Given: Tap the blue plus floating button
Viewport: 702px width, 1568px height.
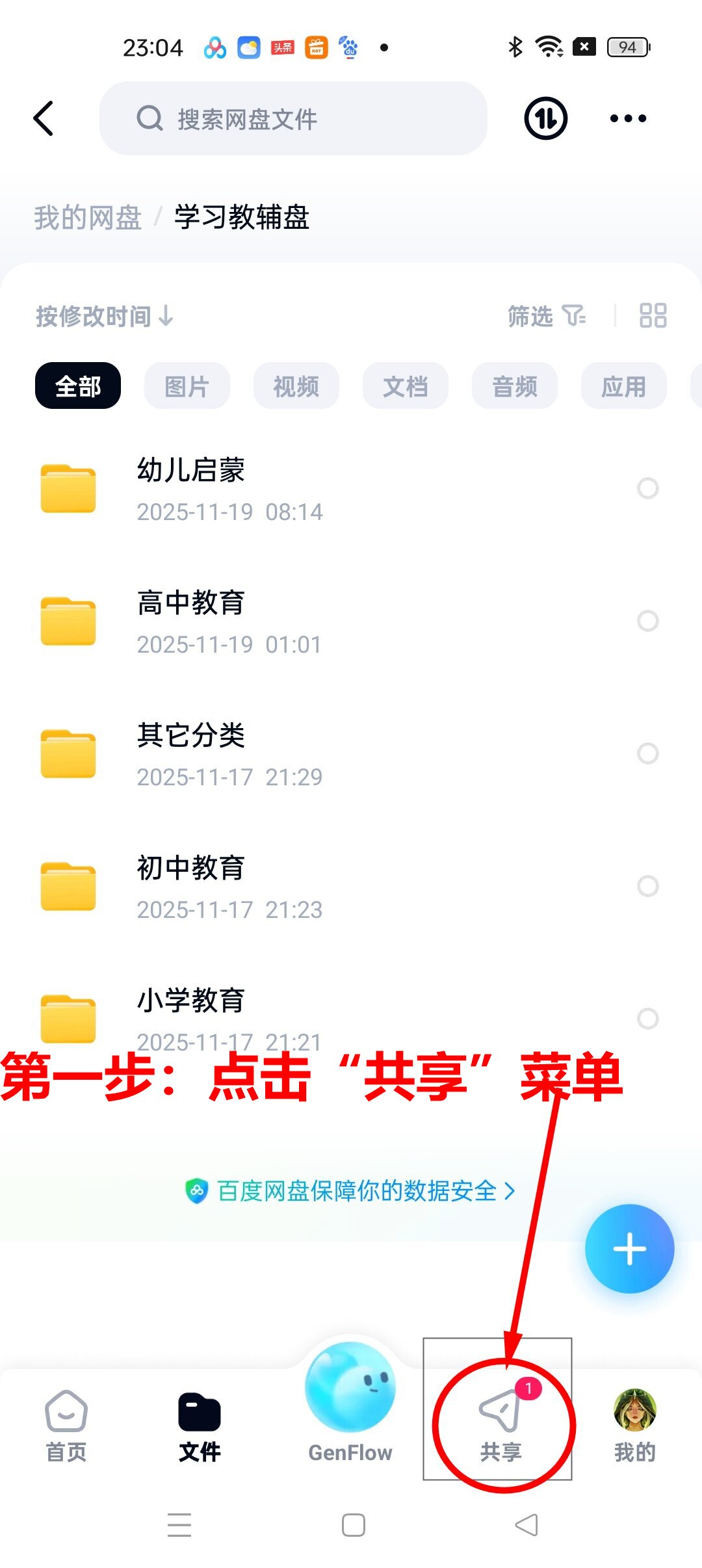Looking at the screenshot, I should 629,1249.
